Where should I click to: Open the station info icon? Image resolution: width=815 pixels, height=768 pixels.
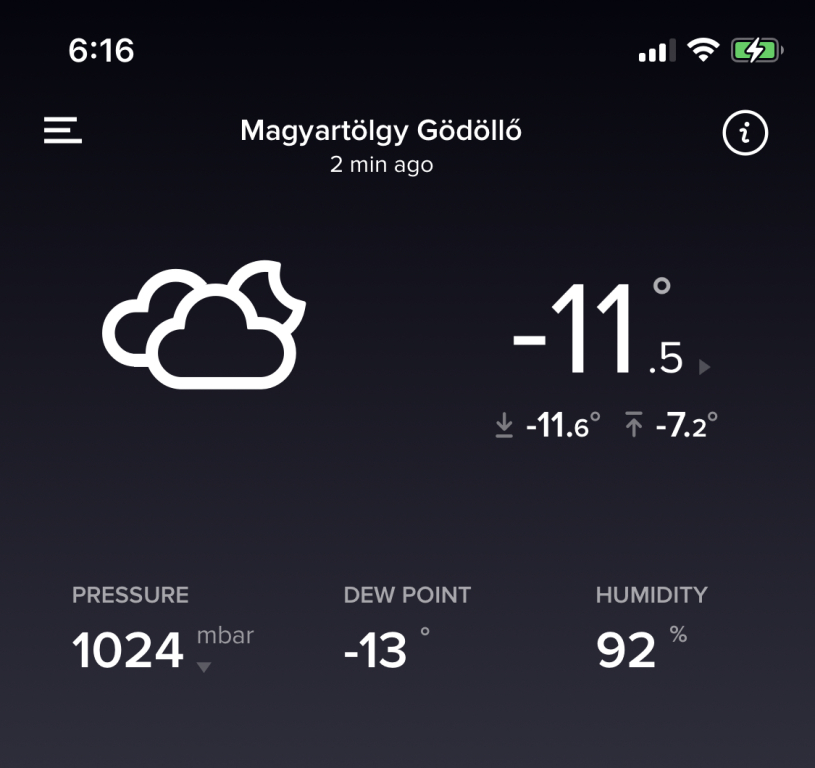(x=745, y=133)
